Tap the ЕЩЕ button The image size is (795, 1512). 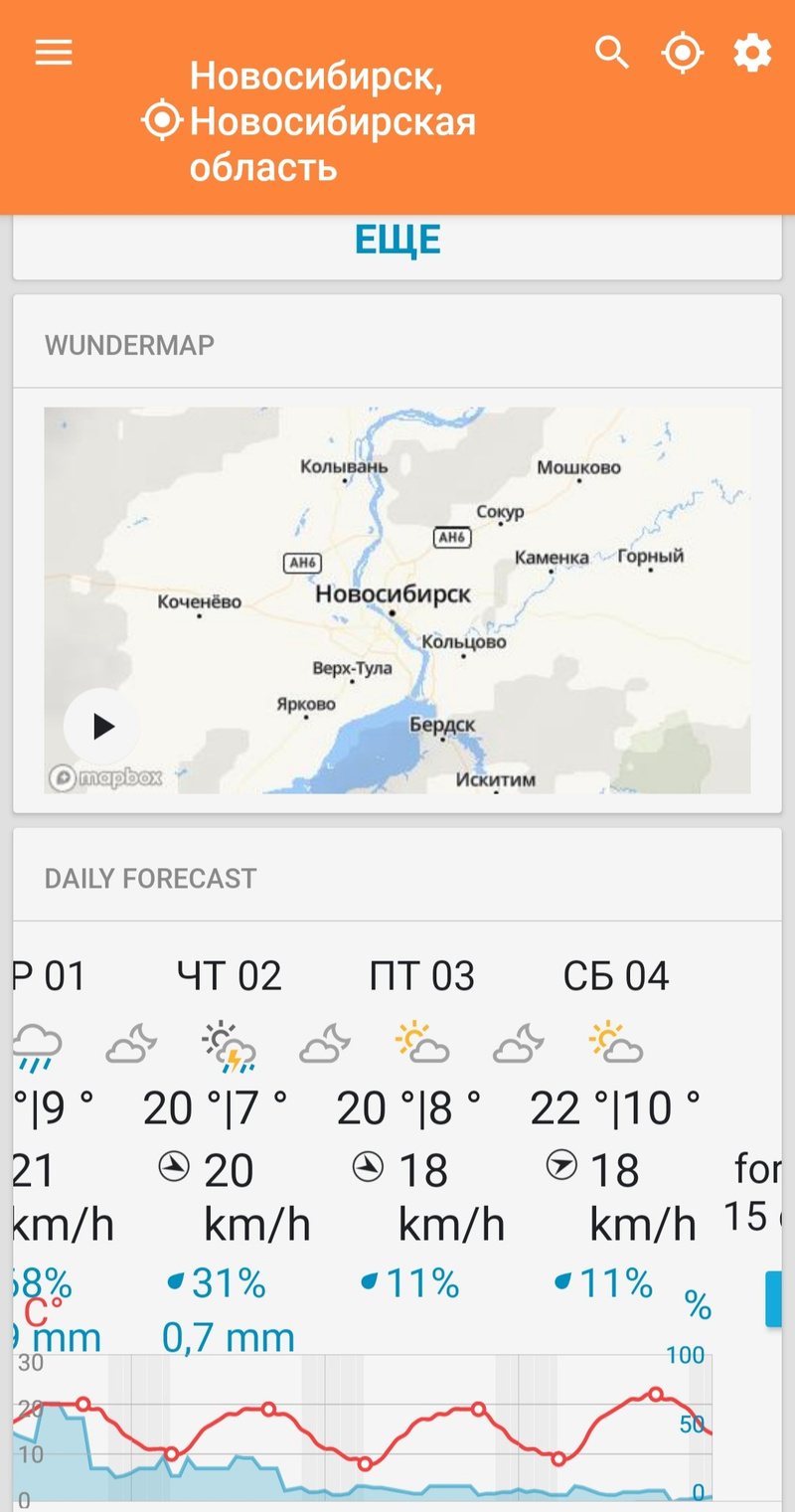pos(397,240)
